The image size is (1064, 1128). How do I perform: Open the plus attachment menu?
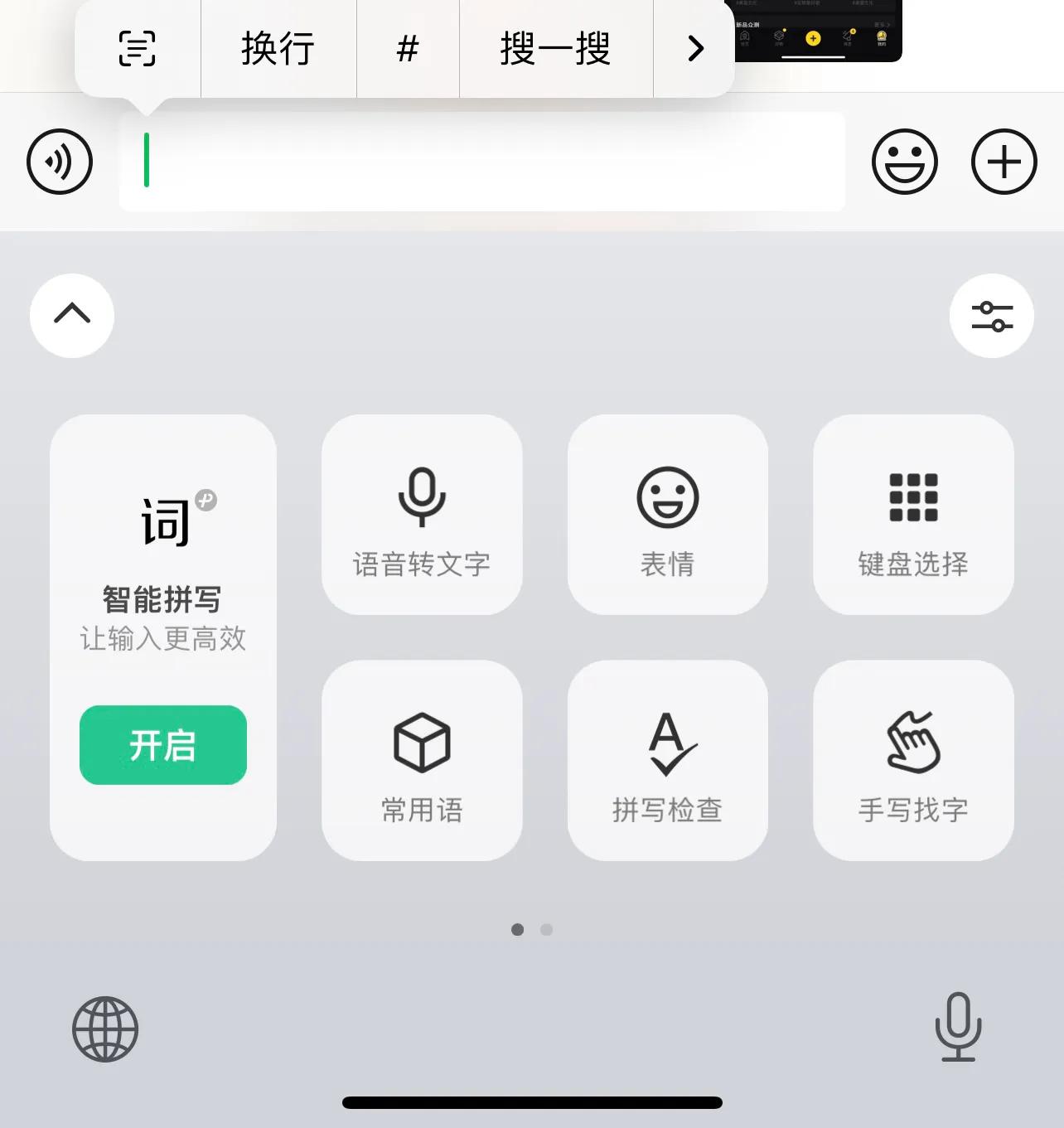[x=1004, y=162]
